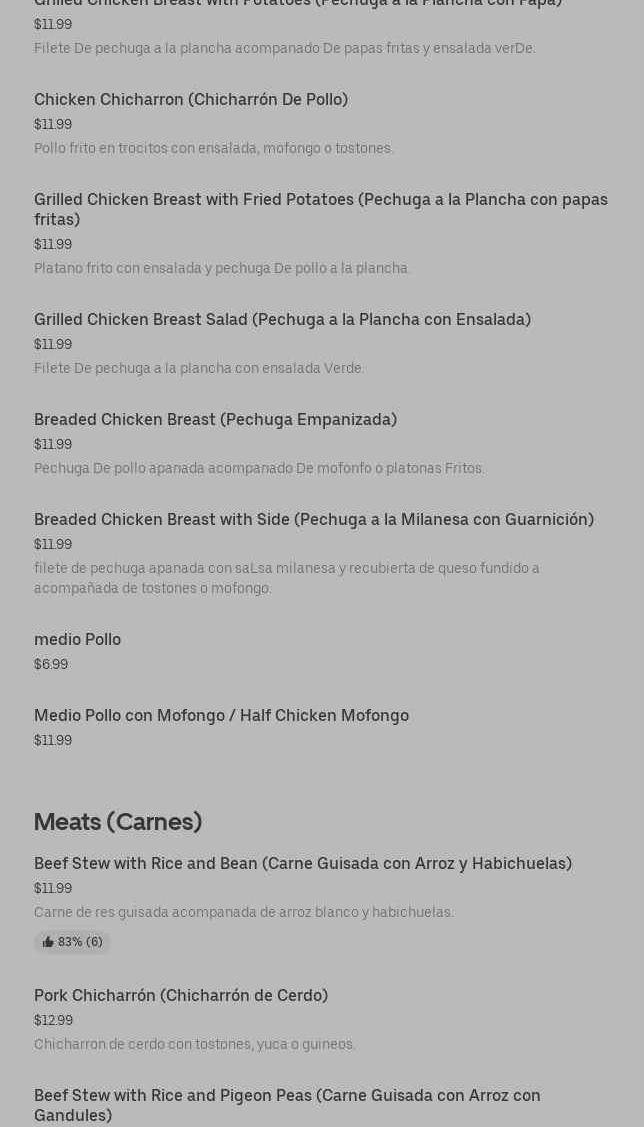Image resolution: width=644 pixels, height=1127 pixels.
Task: Open the Pork Chicharrón item
Action: 181,996
